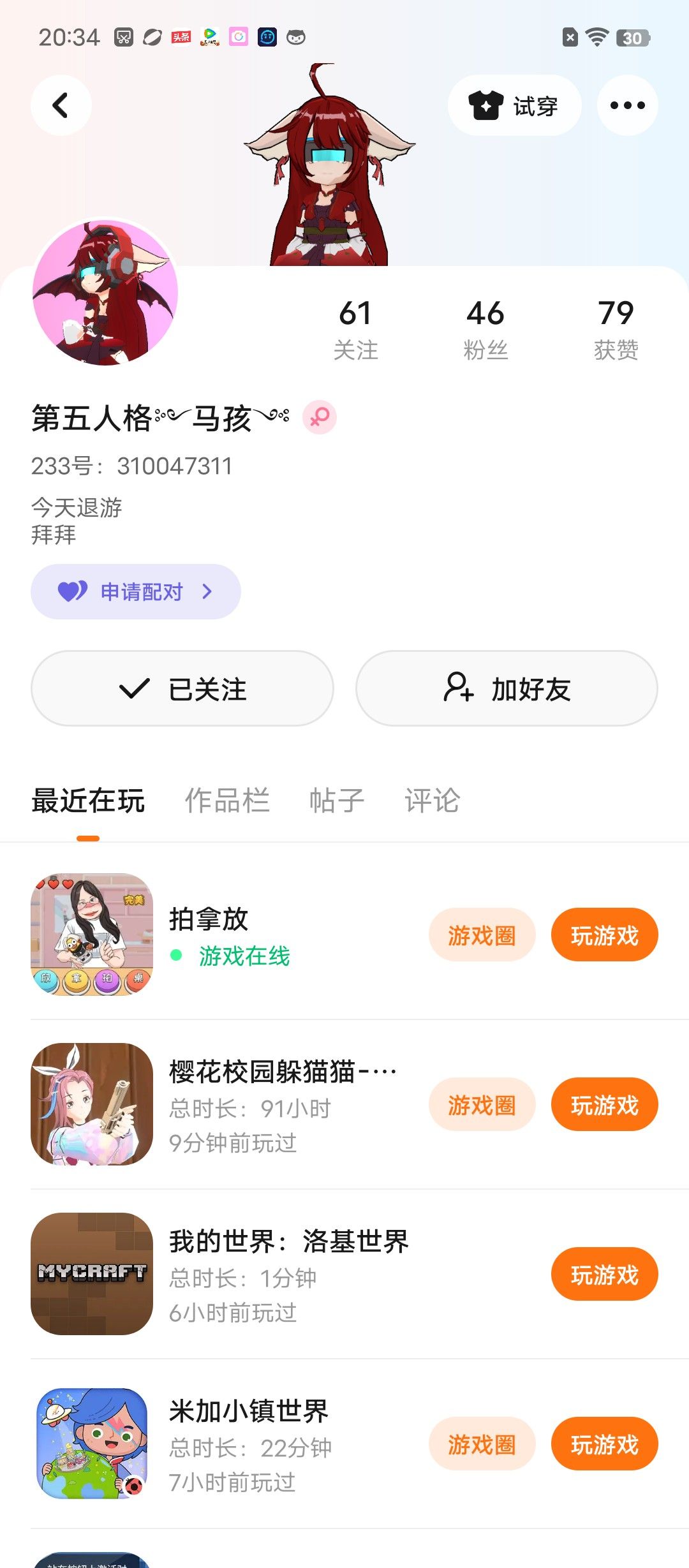Unfollow via the 已关注 button
Viewport: 689px width, 1568px height.
[x=182, y=688]
